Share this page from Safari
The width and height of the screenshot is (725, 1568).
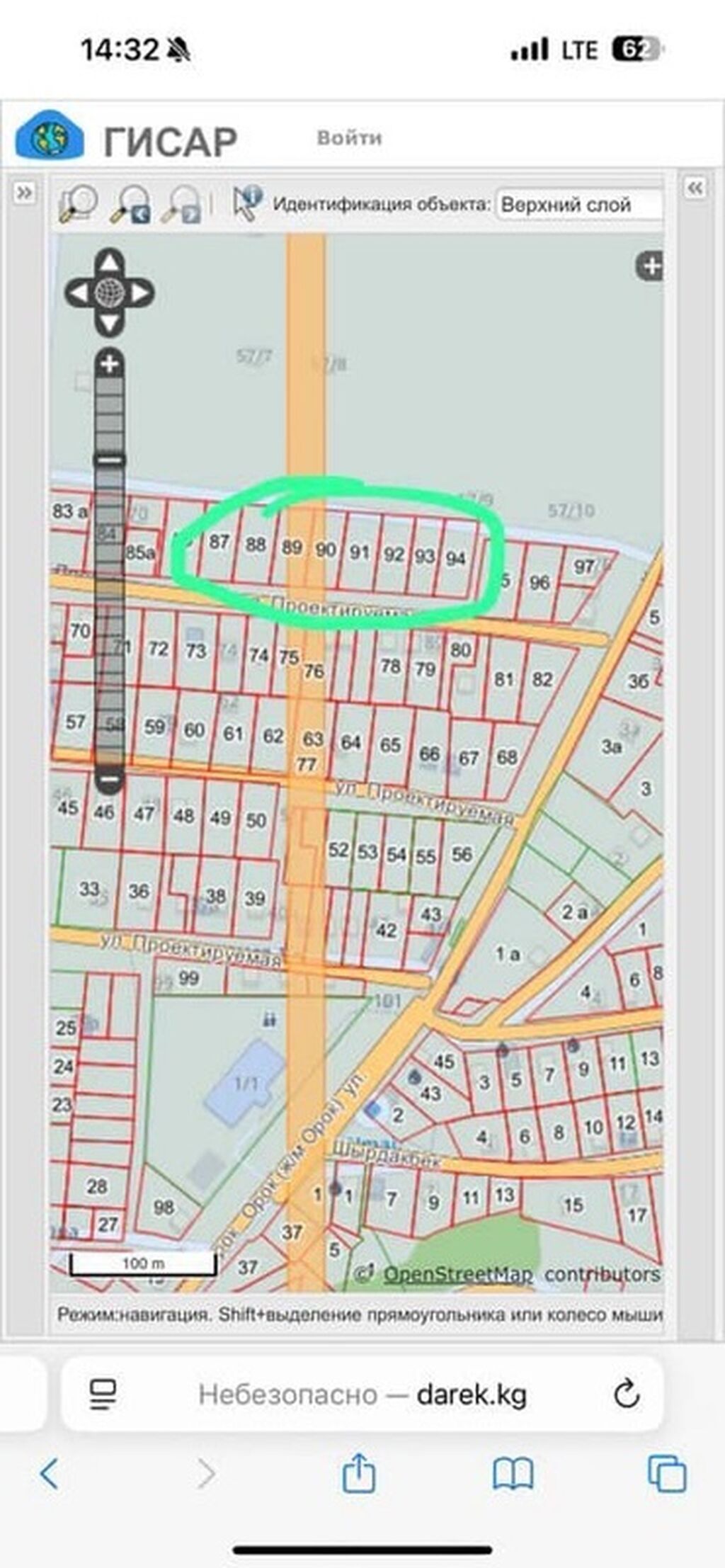coord(358,1474)
